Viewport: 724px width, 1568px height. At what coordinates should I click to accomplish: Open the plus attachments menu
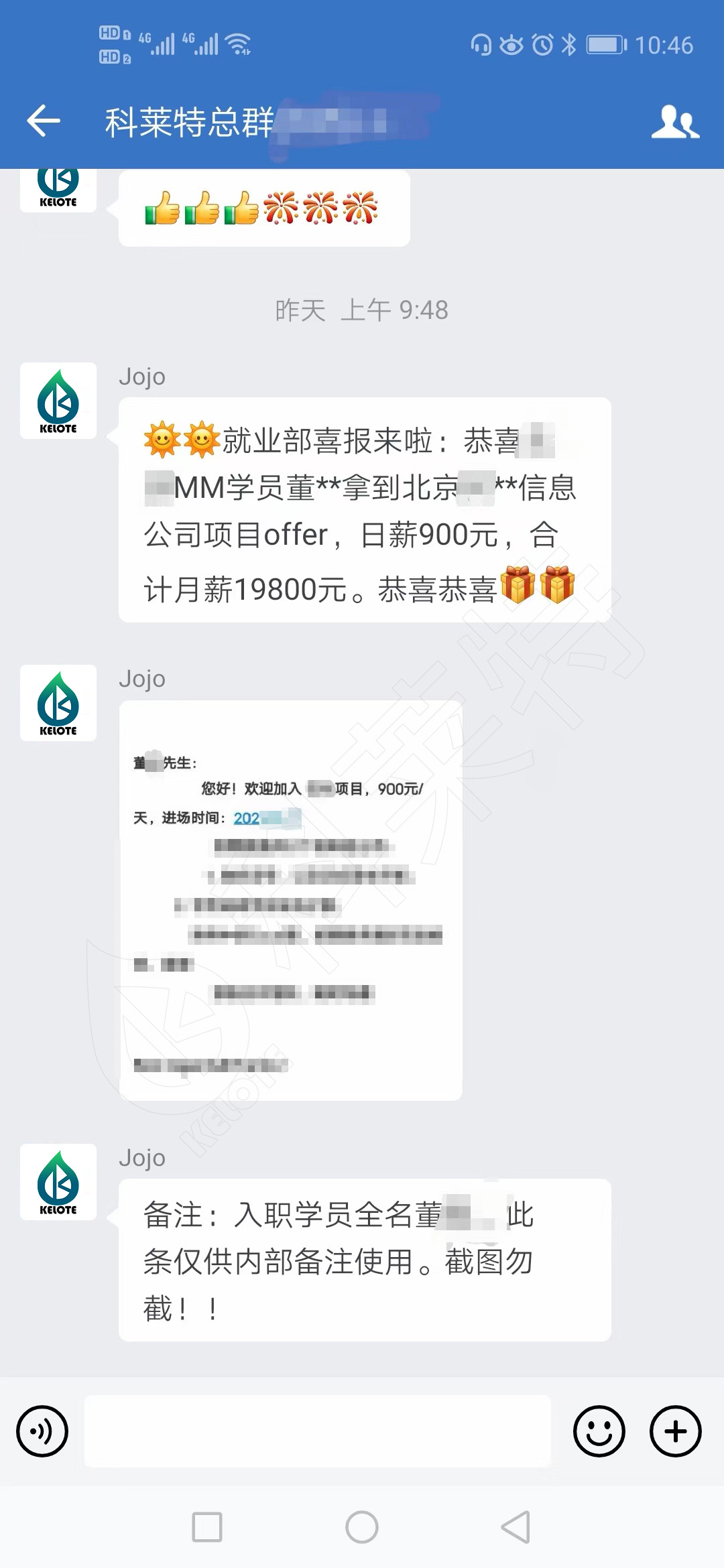tap(675, 1431)
